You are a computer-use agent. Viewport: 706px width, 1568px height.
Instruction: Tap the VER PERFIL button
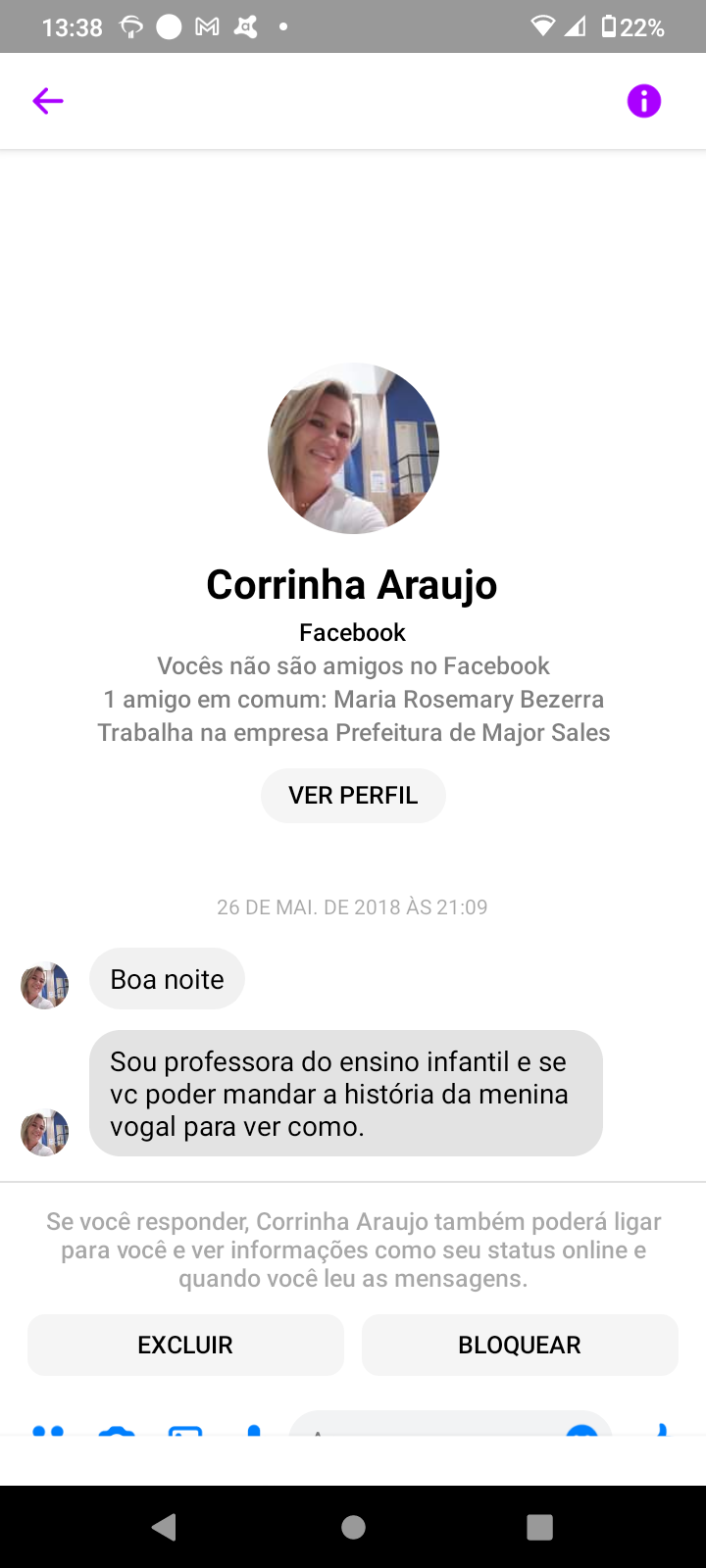[353, 795]
